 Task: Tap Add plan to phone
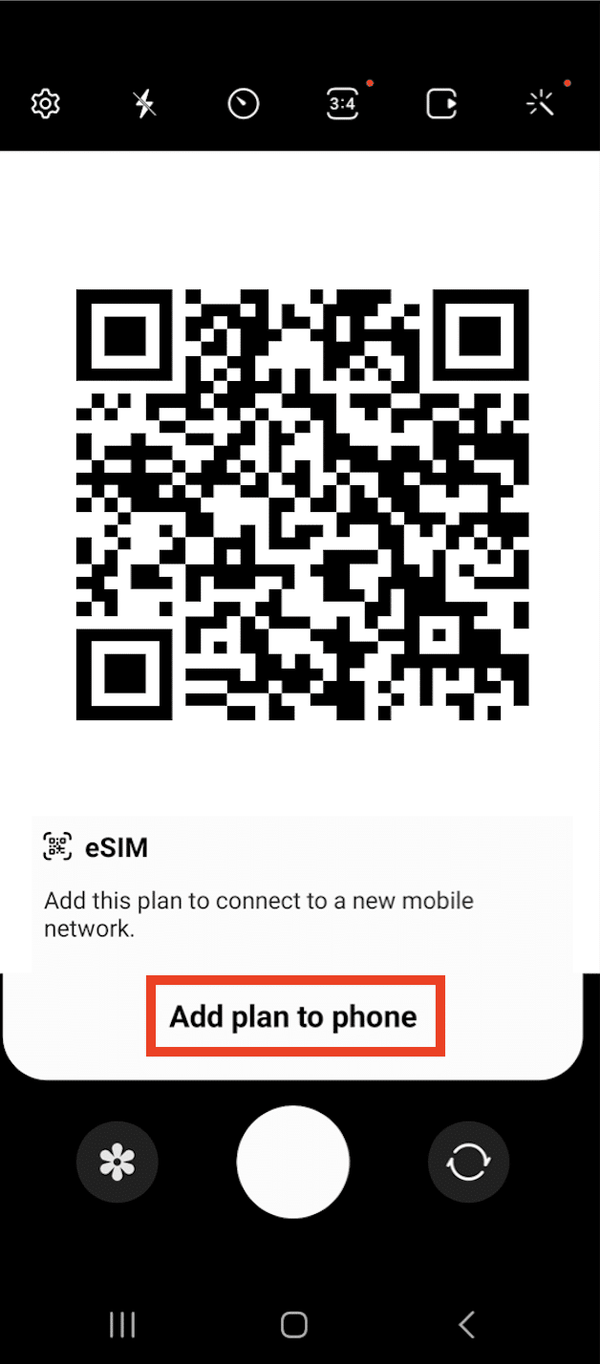click(294, 1018)
